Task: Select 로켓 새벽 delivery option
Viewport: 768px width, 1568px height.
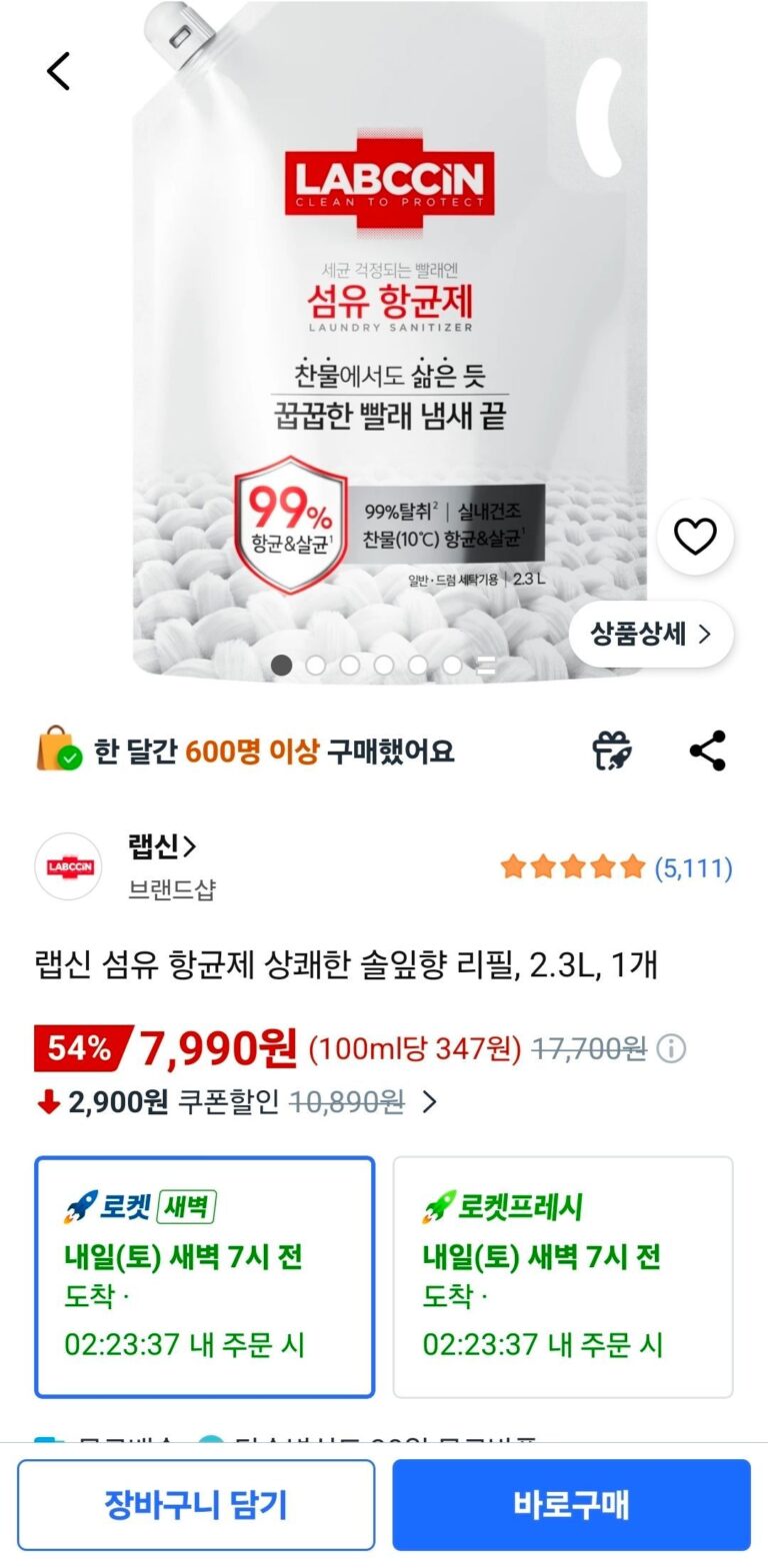Action: pos(205,1277)
